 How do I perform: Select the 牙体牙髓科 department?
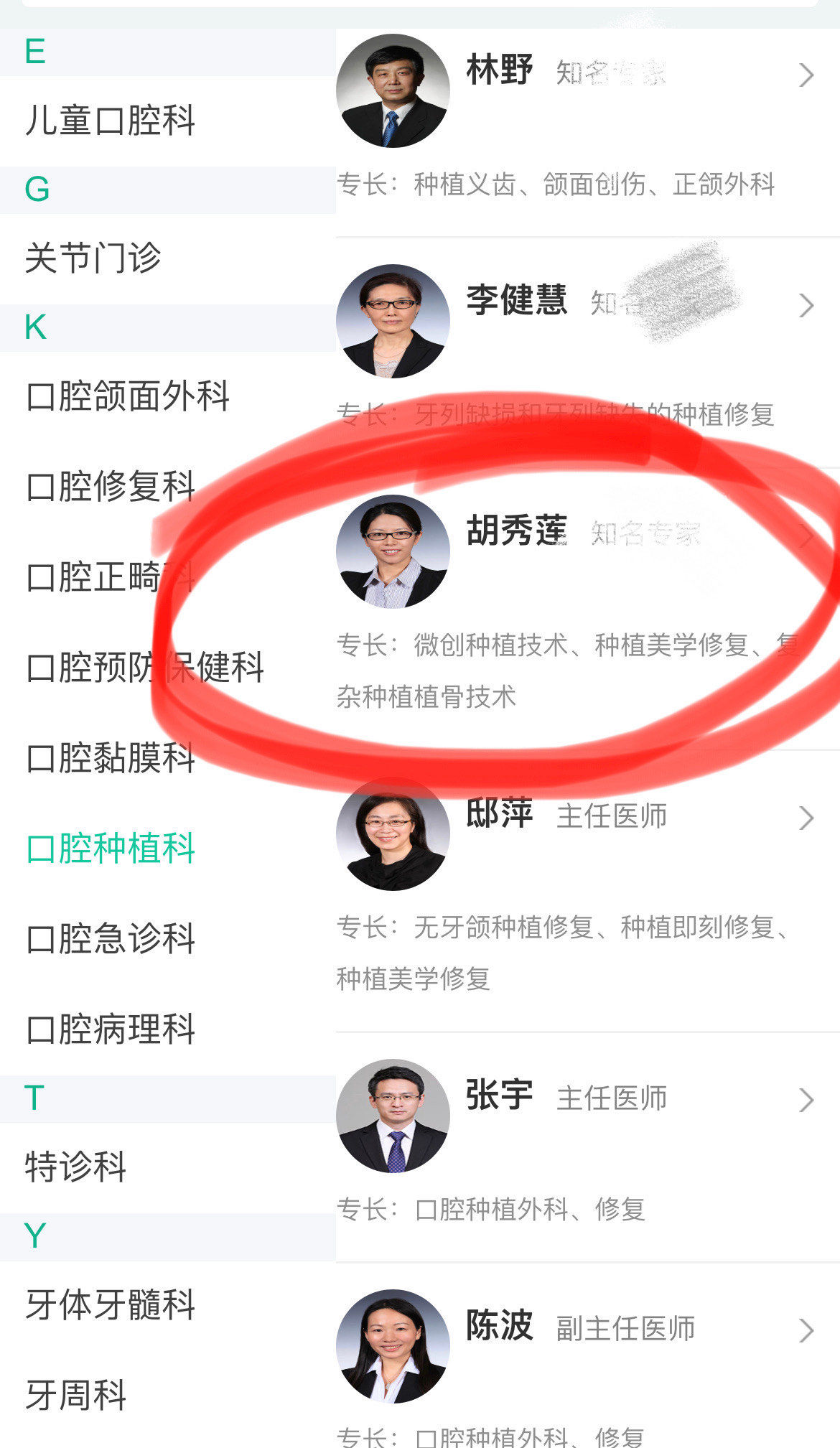pyautogui.click(x=110, y=1305)
